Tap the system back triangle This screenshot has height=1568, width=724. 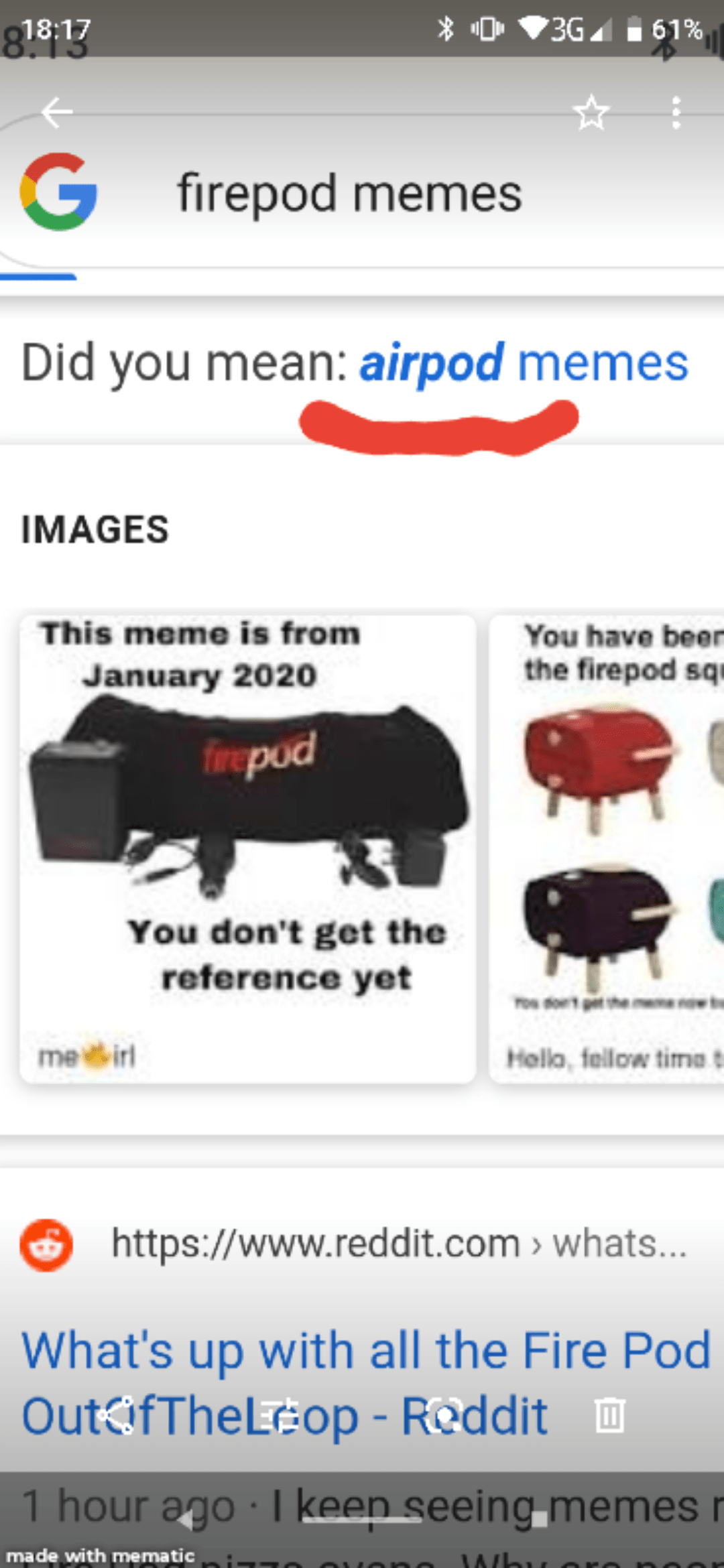pos(184,1520)
